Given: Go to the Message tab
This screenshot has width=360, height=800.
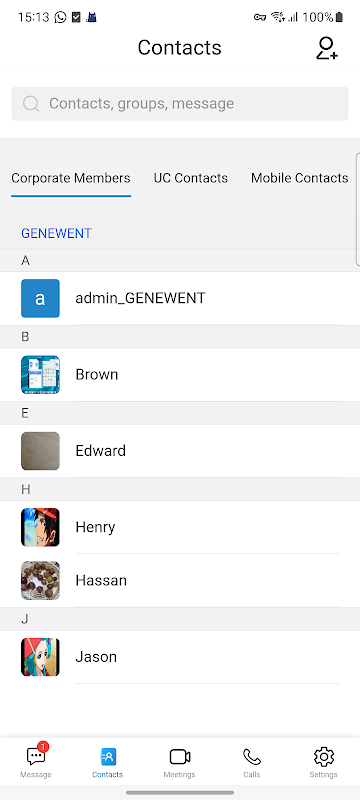Looking at the screenshot, I should pos(36,762).
